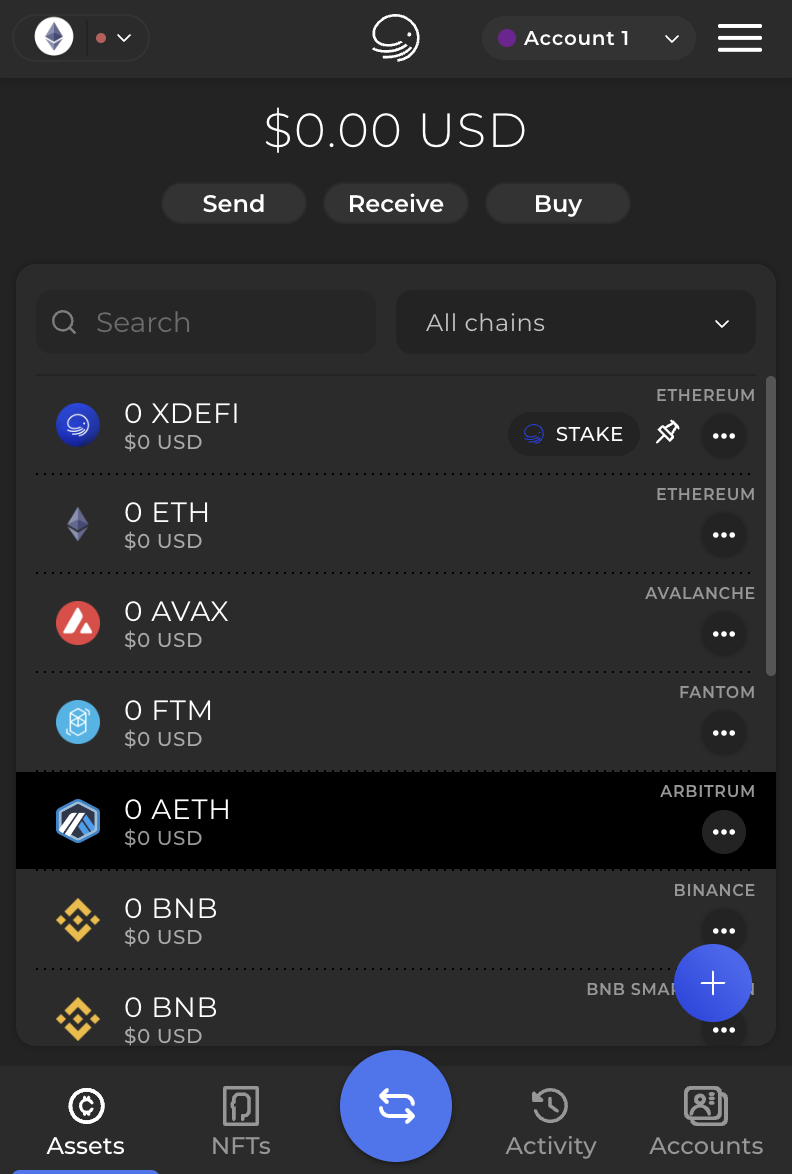Open the swap button
The height and width of the screenshot is (1174, 792).
pos(396,1106)
